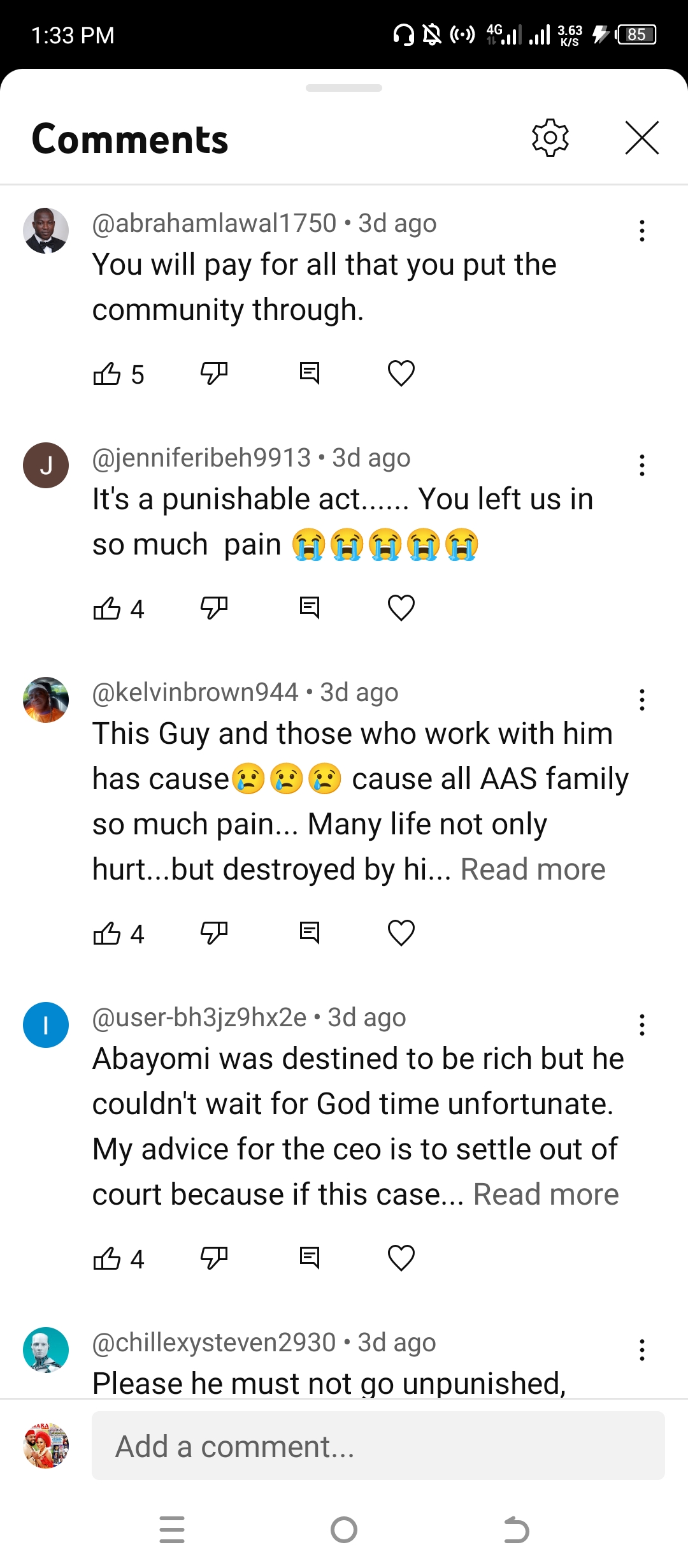Expand Read more on @kelvinbrown944's comment
Viewport: 688px width, 1568px height.
pos(533,869)
